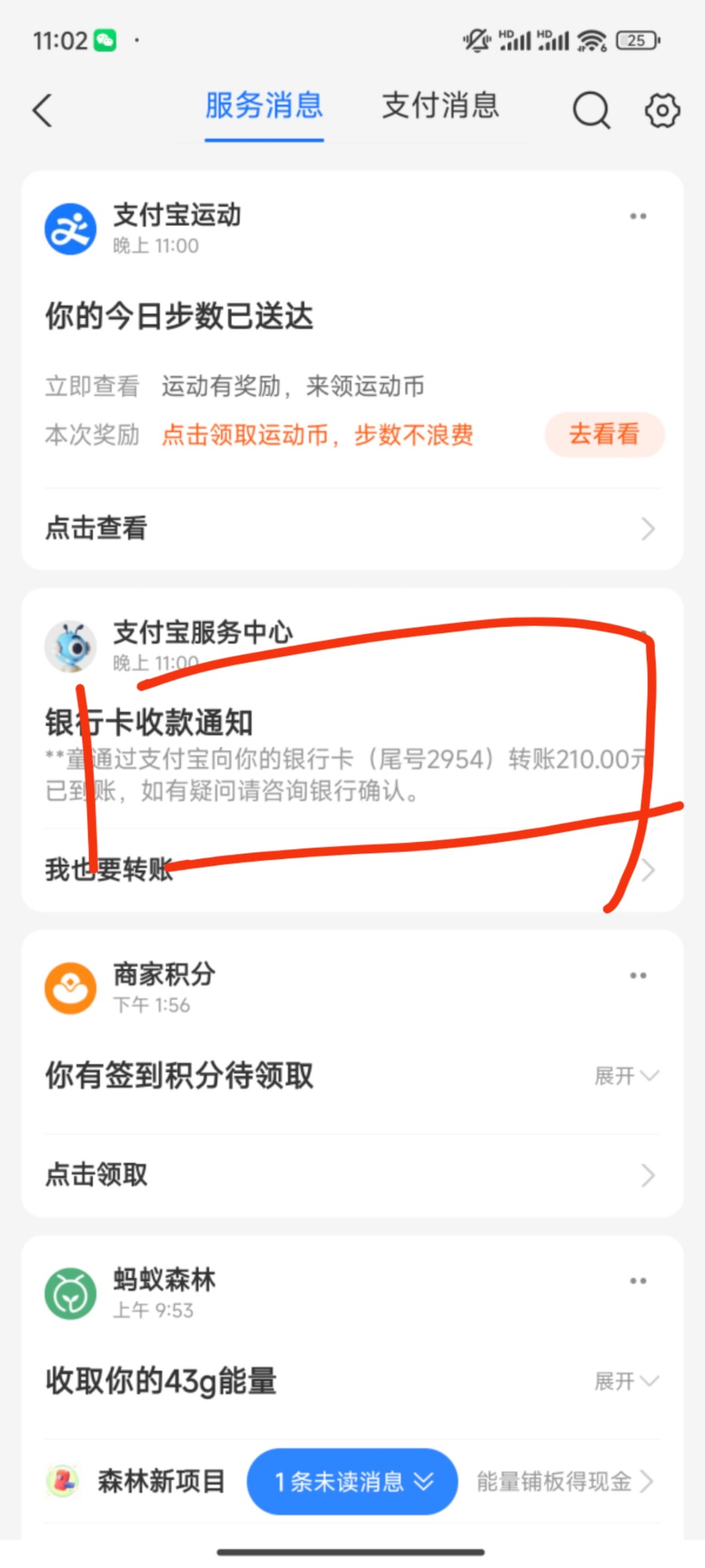Open more options on 支付宝运动 card
This screenshot has width=705, height=1568.
(x=638, y=216)
